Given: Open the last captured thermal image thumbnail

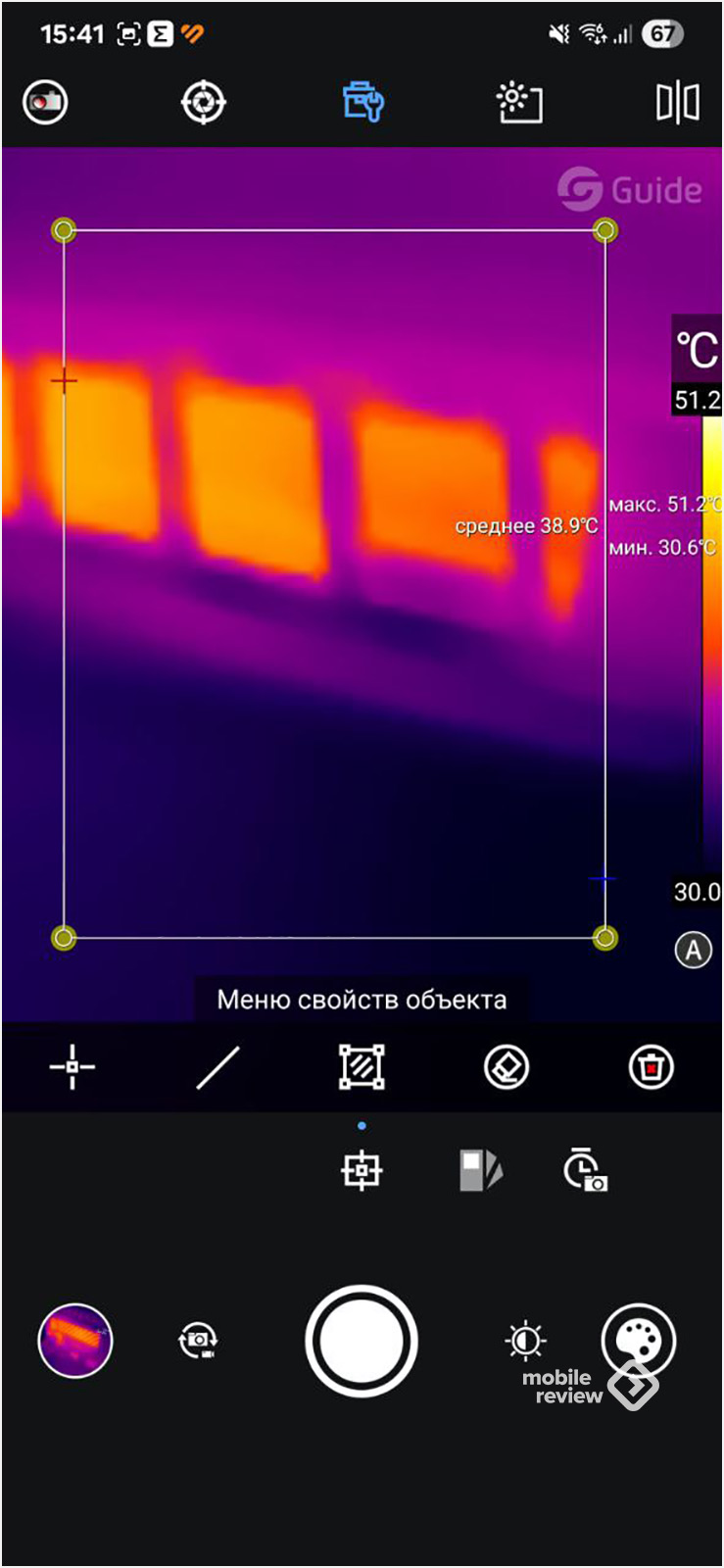Looking at the screenshot, I should pyautogui.click(x=75, y=1340).
